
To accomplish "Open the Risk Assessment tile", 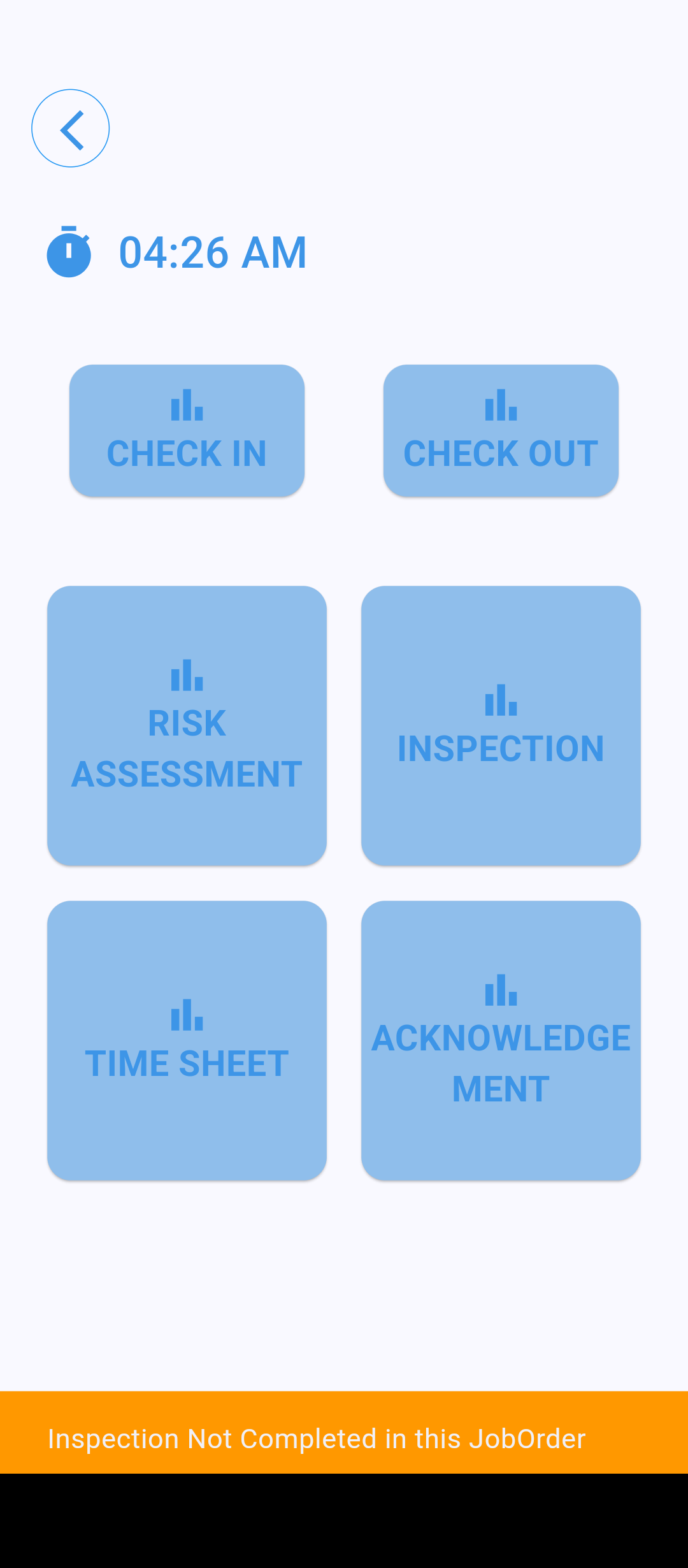I will coord(187,725).
